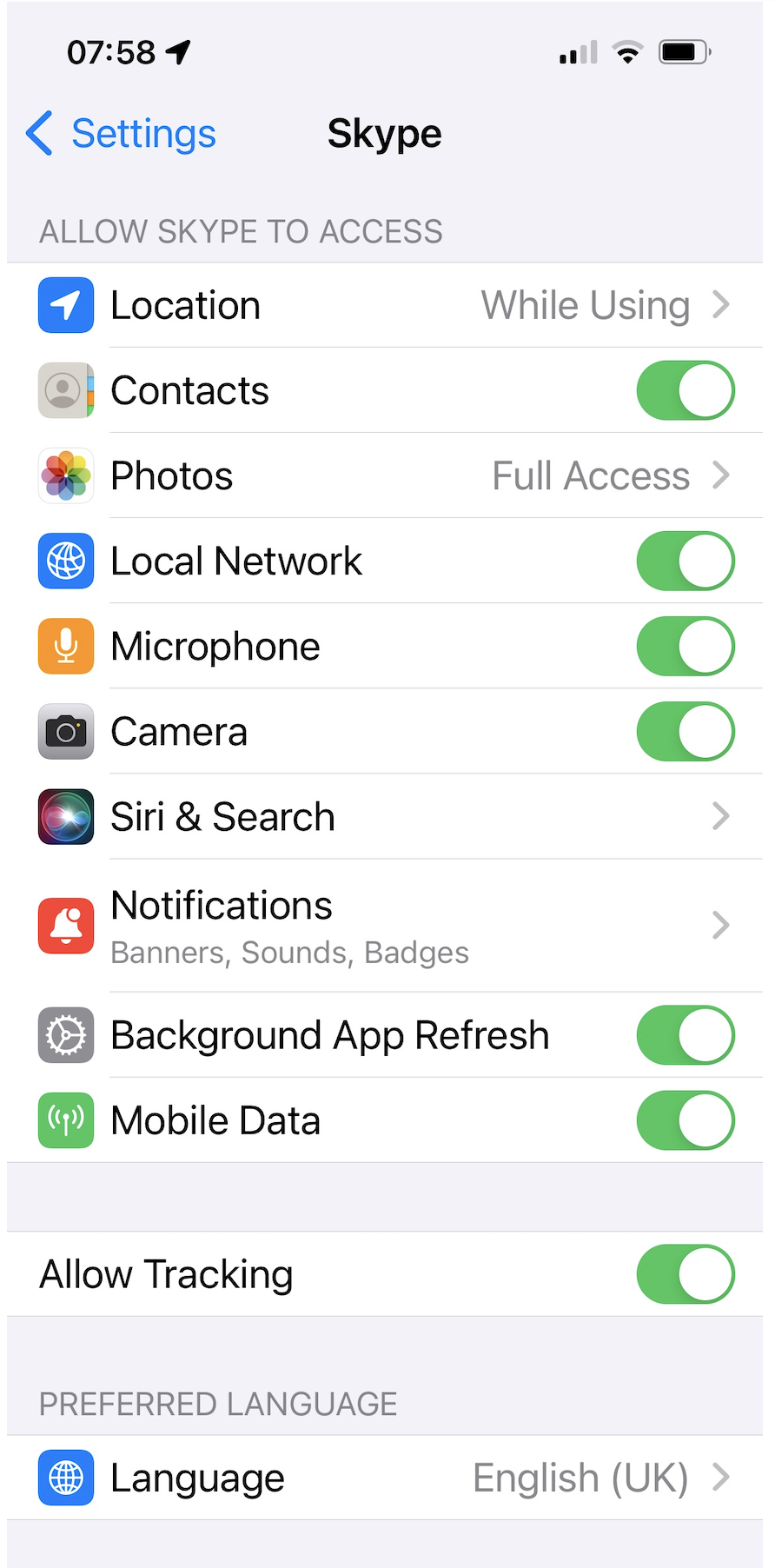Open Photos access settings
775x1568 pixels.
coord(384,476)
